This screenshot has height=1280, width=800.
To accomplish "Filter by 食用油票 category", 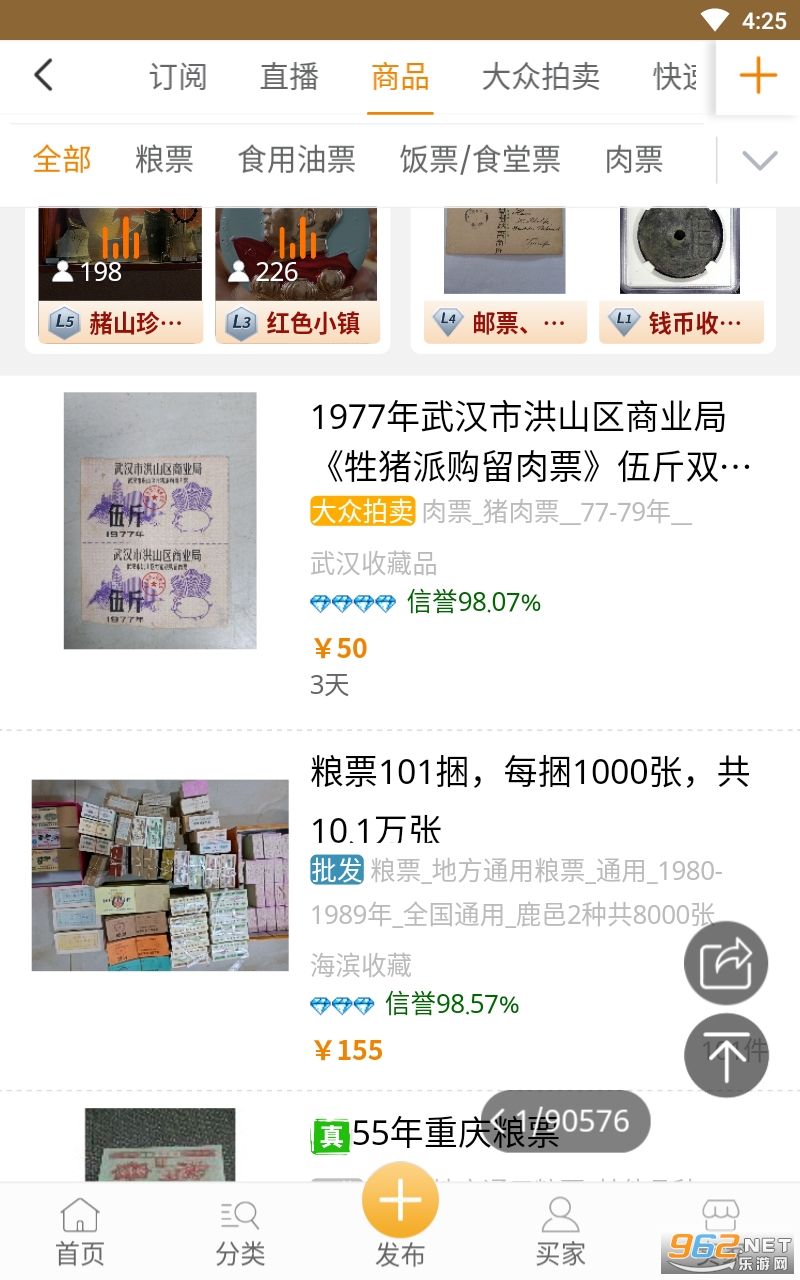I will 297,160.
